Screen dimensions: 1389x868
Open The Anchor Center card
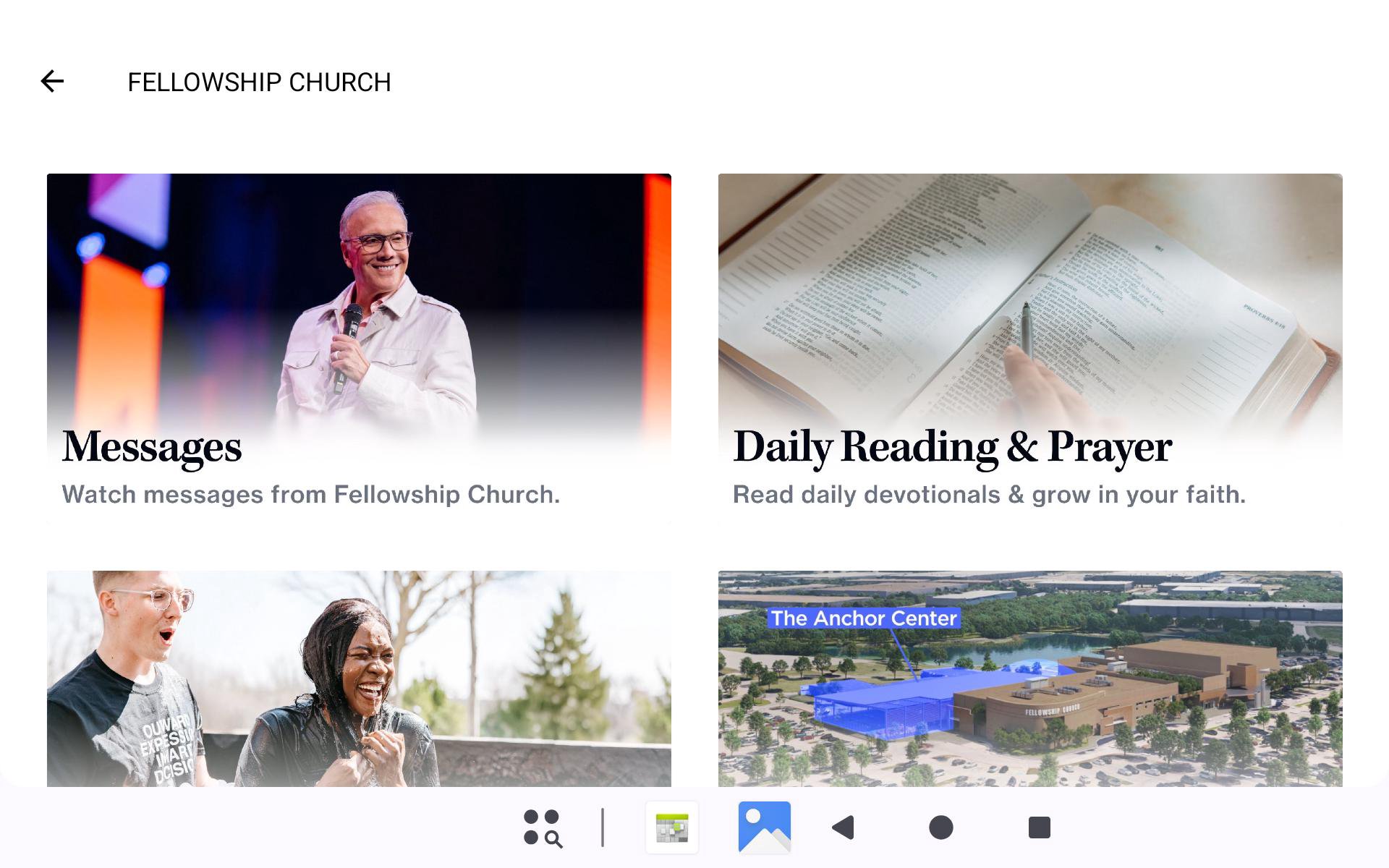[1029, 678]
